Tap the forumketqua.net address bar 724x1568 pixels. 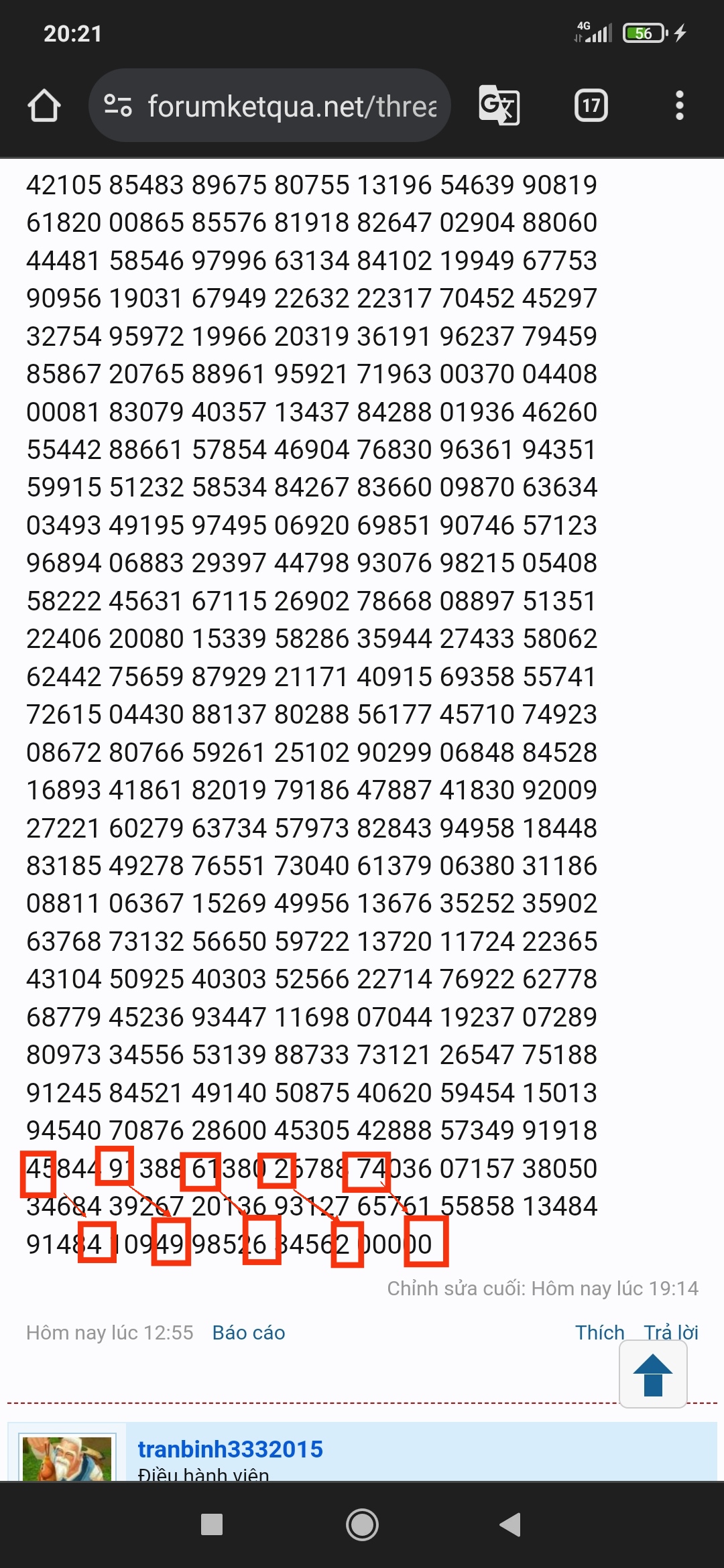[269, 105]
